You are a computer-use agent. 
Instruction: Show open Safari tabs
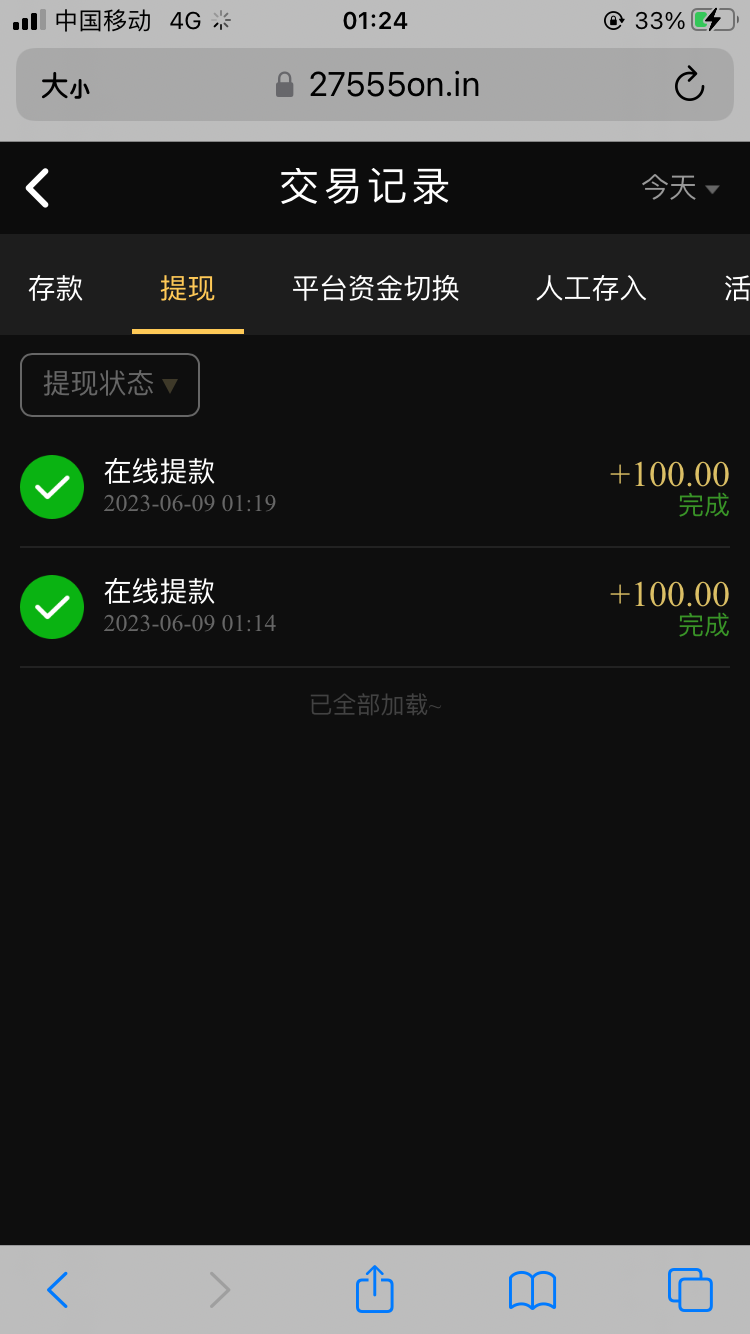[x=689, y=1289]
